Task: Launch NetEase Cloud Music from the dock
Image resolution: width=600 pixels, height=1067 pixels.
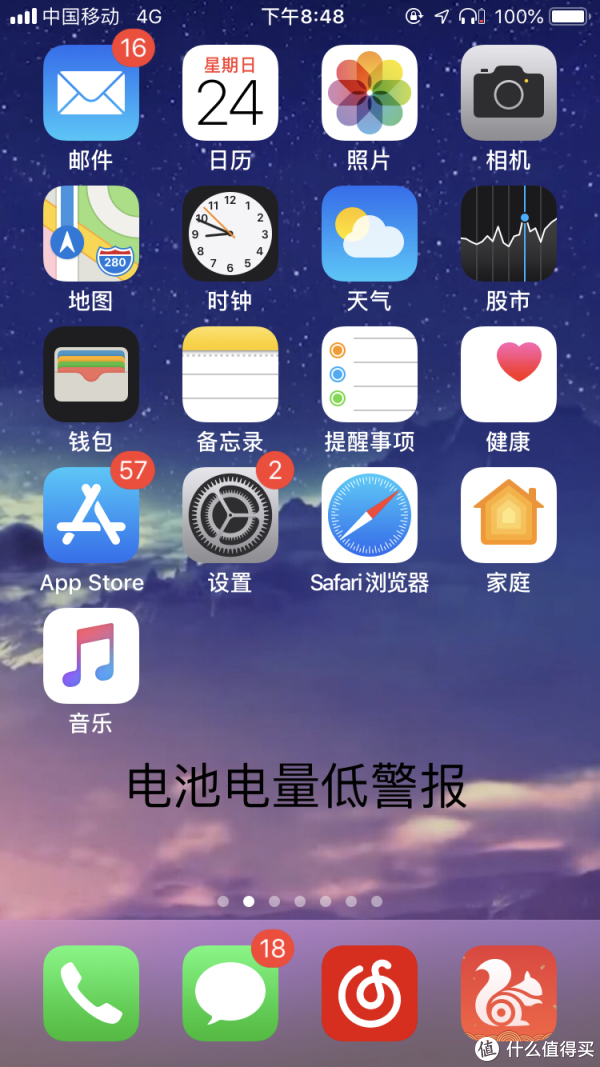Action: tap(369, 993)
